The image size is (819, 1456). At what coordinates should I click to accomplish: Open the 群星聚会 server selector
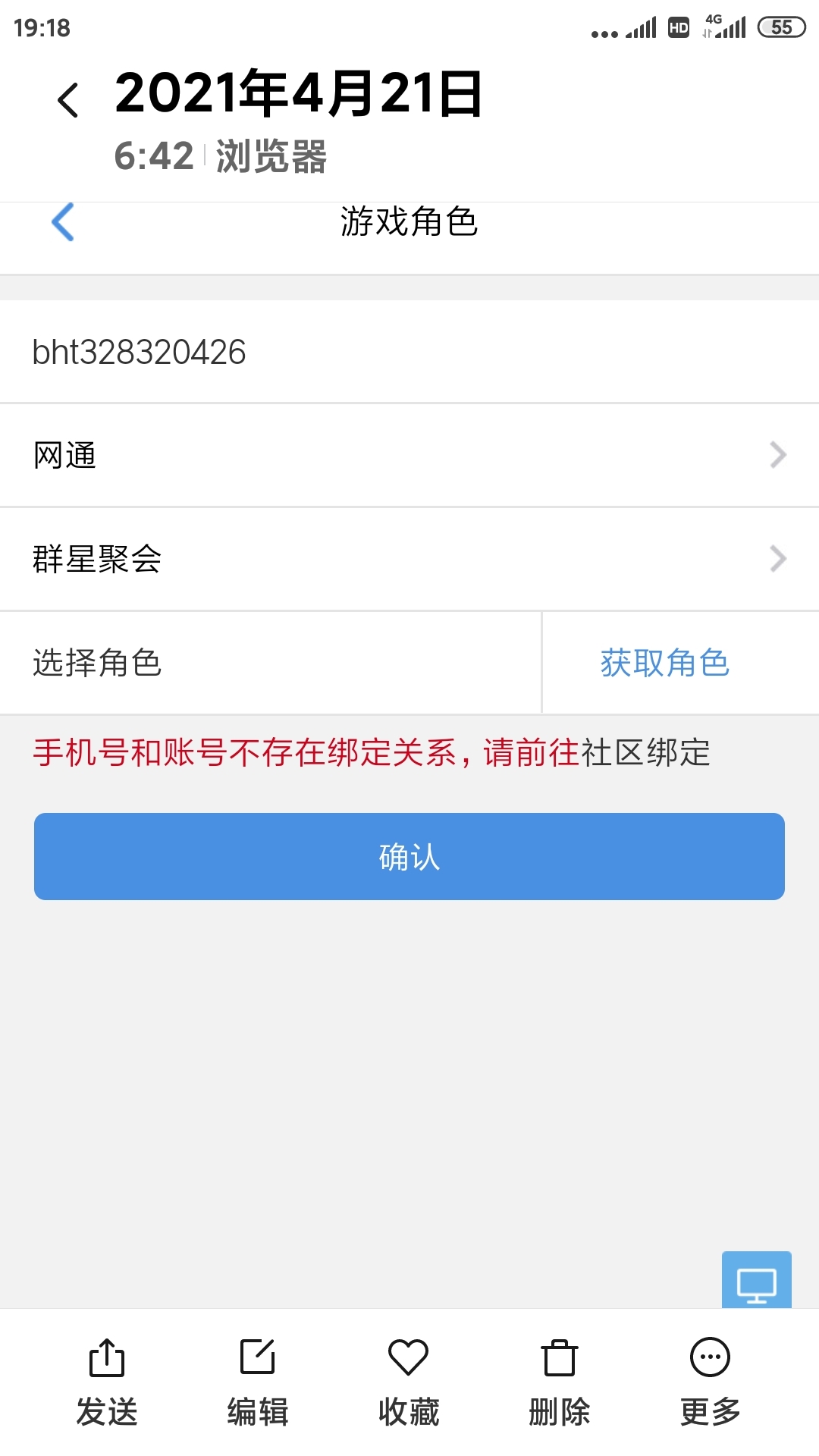point(409,559)
